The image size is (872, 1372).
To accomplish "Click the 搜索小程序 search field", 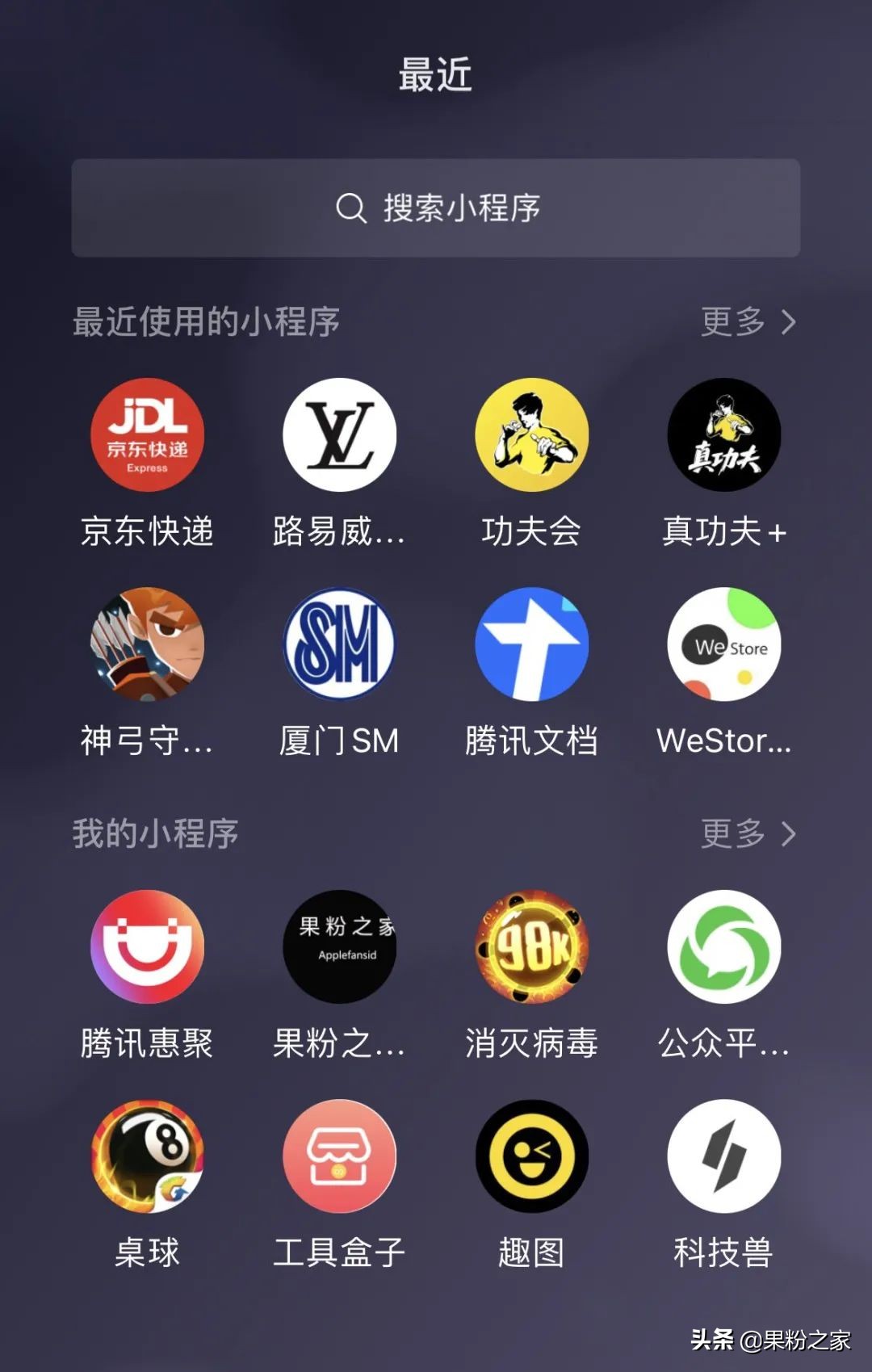I will [x=436, y=207].
